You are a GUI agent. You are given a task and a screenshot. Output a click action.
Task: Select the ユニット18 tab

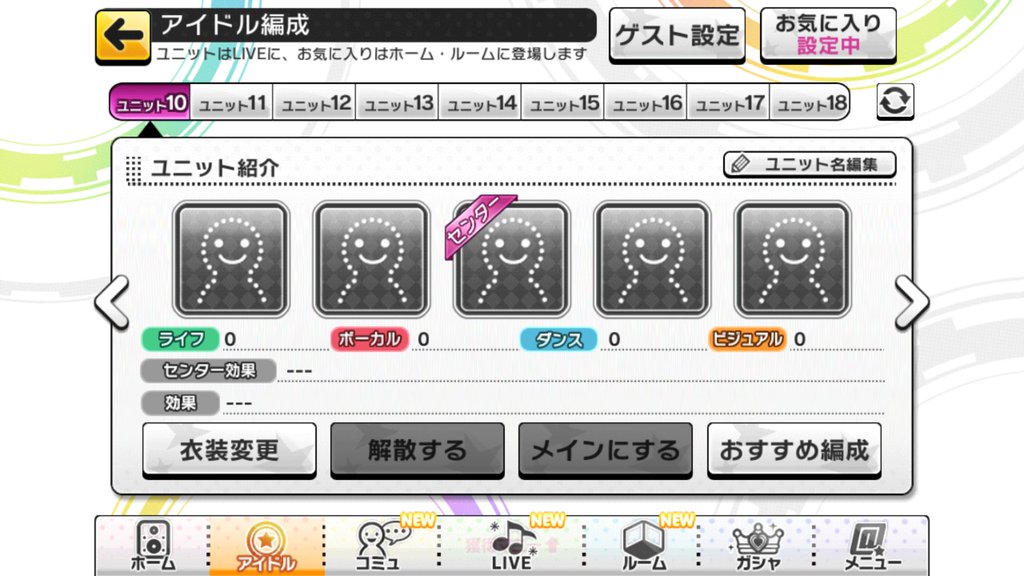point(810,103)
